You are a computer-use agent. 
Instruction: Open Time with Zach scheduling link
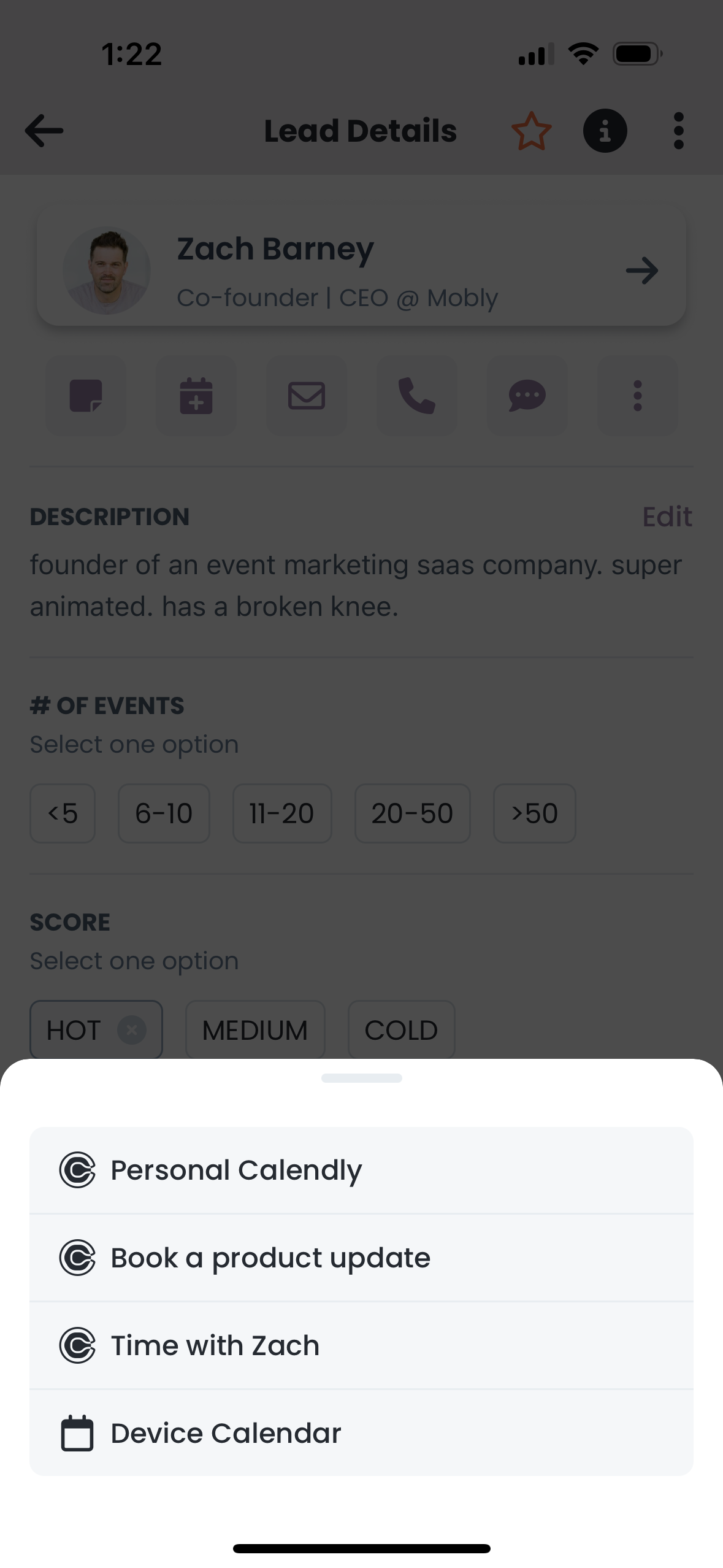tap(361, 1345)
